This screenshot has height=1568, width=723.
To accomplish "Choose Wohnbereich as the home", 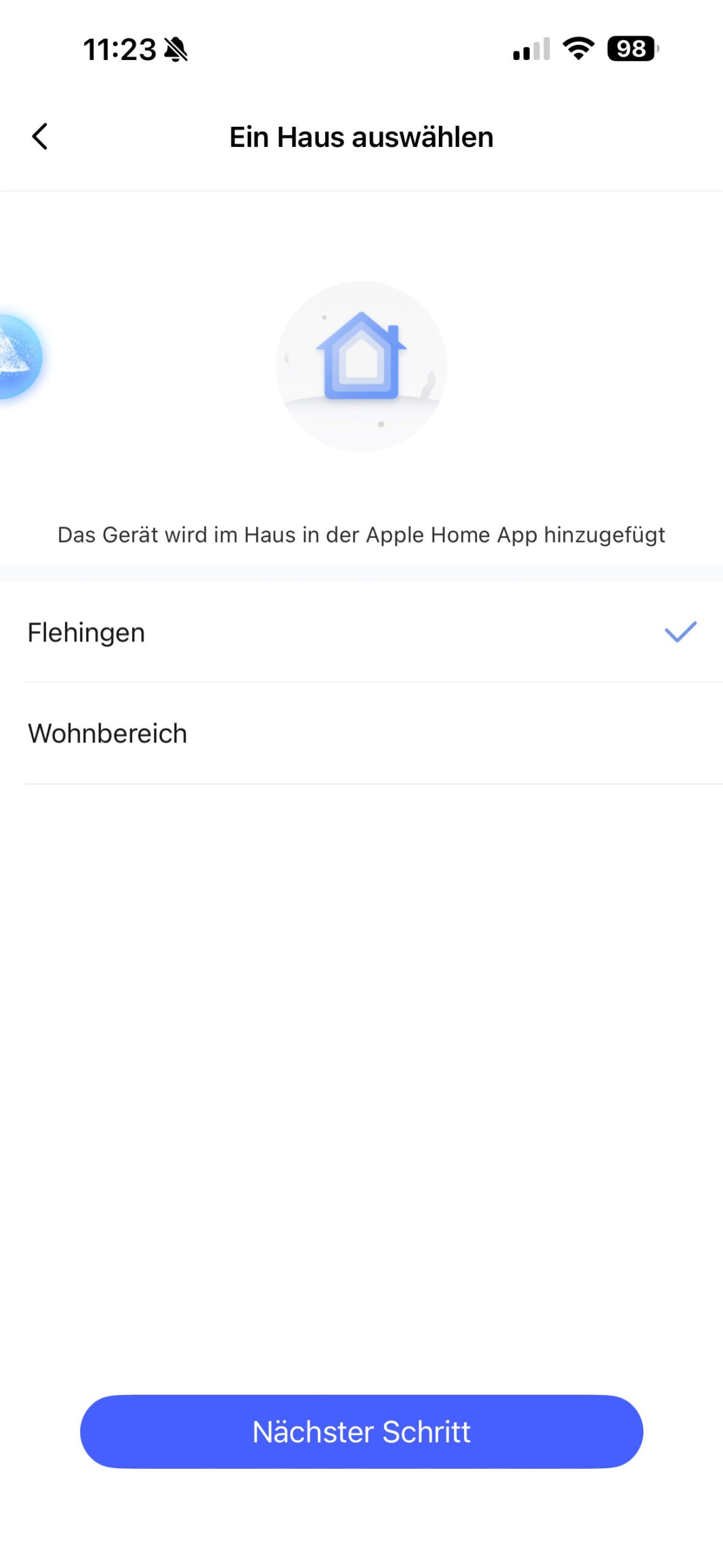I will 361,734.
